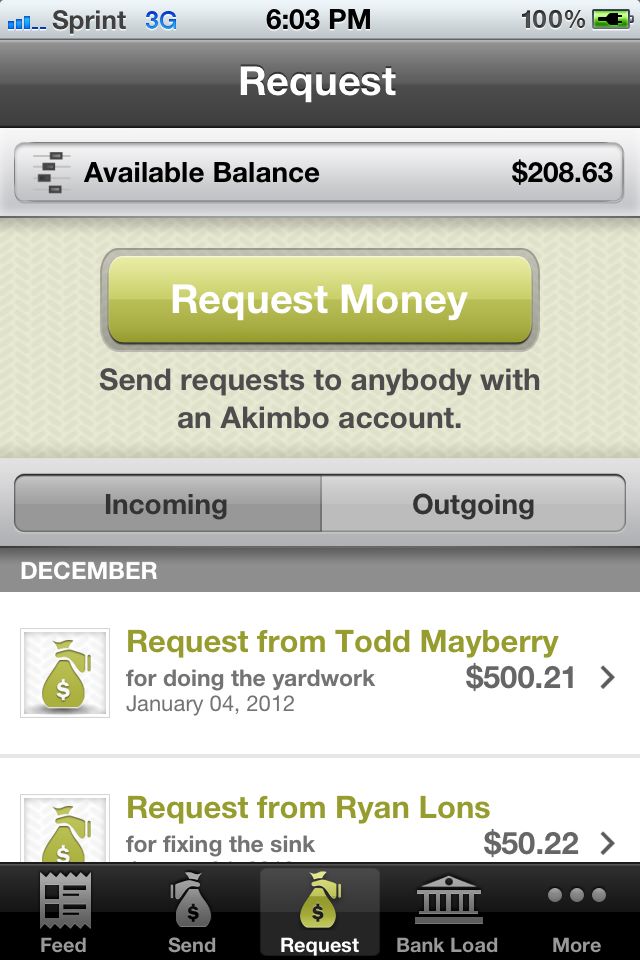
Task: Switch to the Send tab
Action: (x=191, y=913)
